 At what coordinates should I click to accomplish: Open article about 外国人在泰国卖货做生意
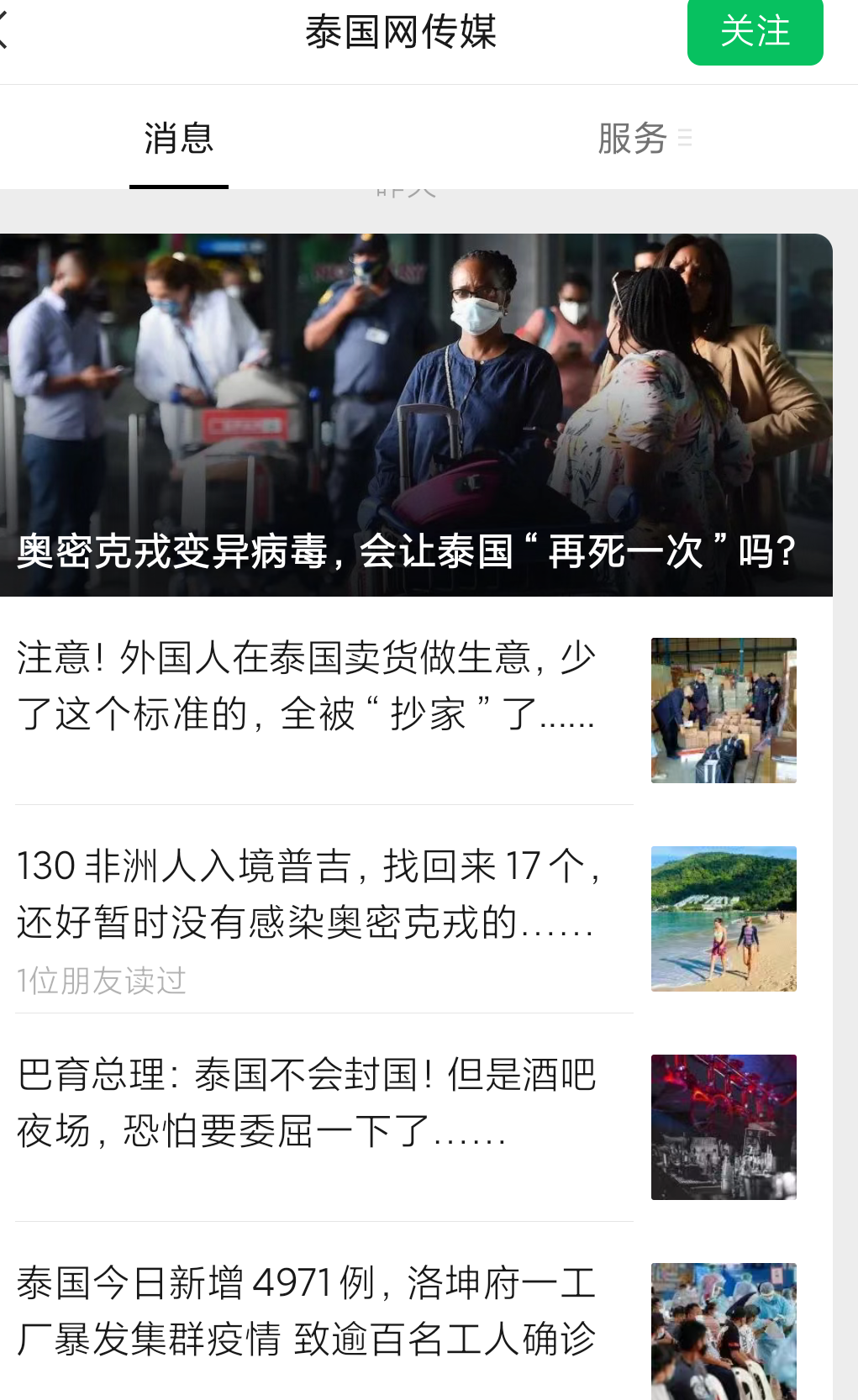click(x=307, y=686)
